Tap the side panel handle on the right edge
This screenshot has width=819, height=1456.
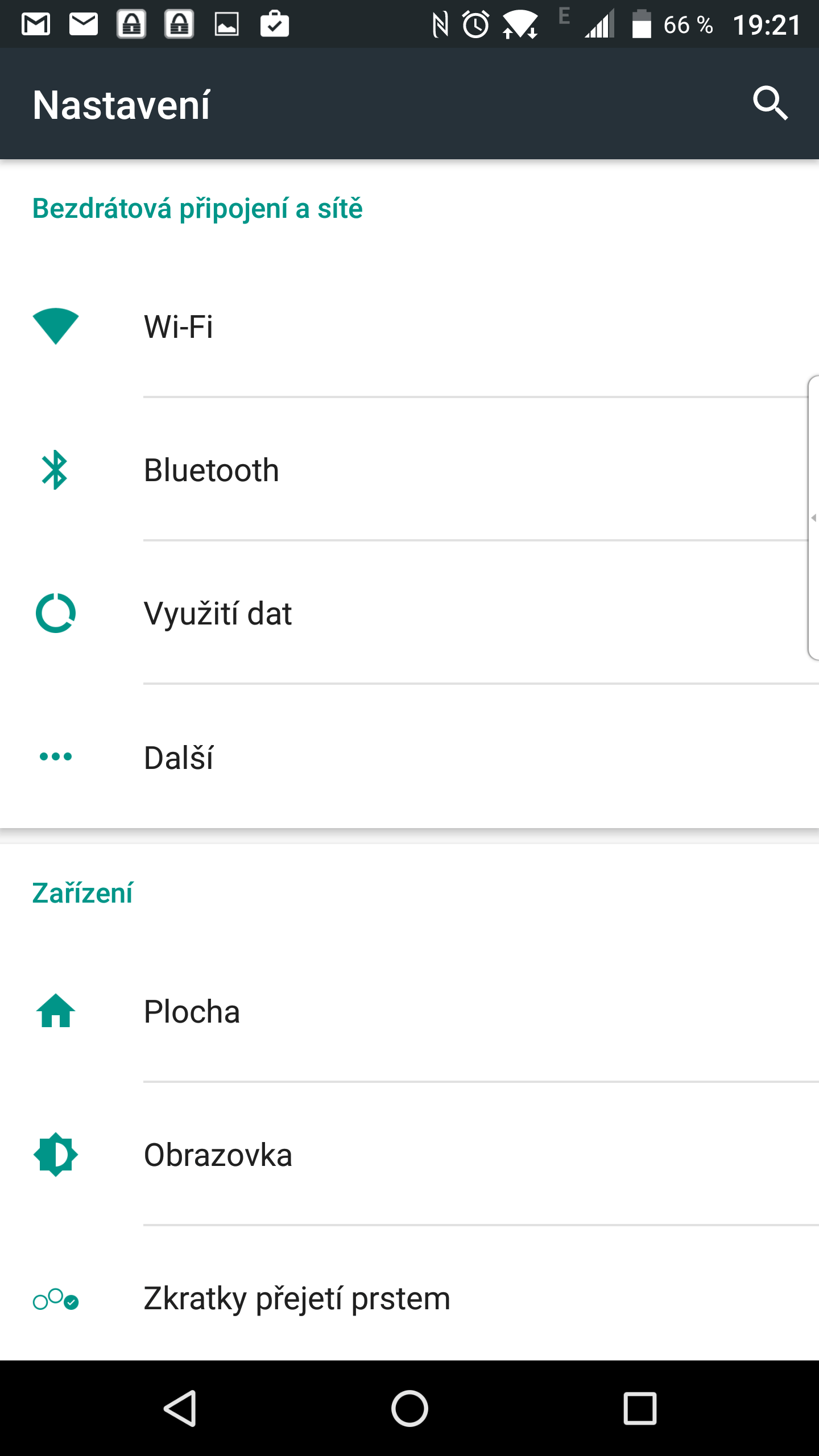[x=813, y=518]
